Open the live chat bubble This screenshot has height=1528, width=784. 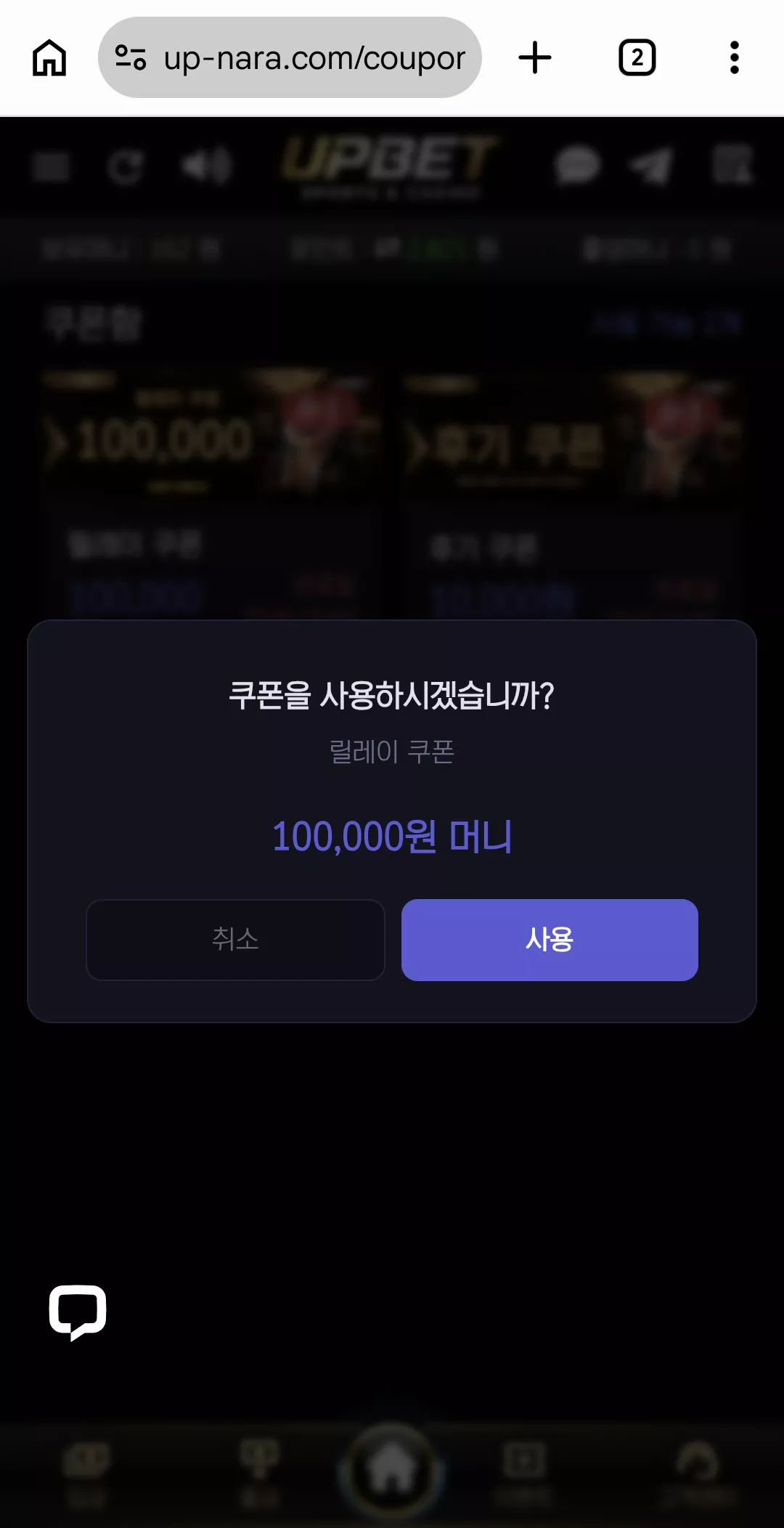78,1312
